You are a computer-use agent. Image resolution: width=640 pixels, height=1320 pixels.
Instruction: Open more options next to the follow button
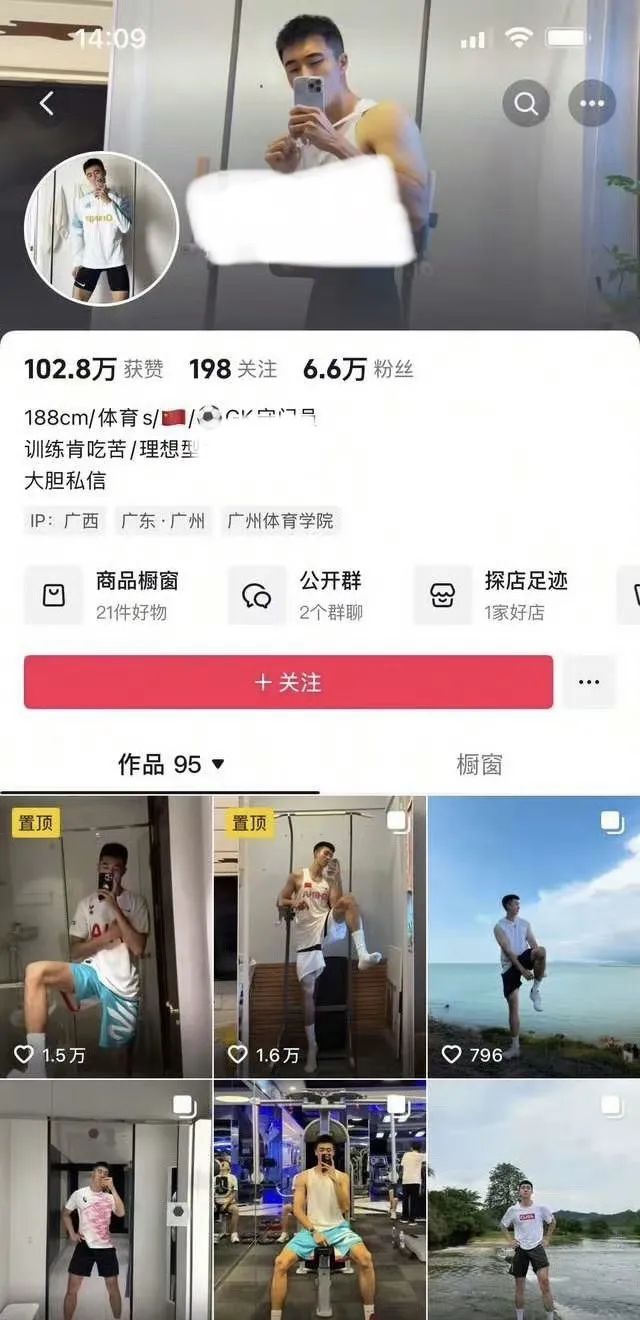coord(589,682)
